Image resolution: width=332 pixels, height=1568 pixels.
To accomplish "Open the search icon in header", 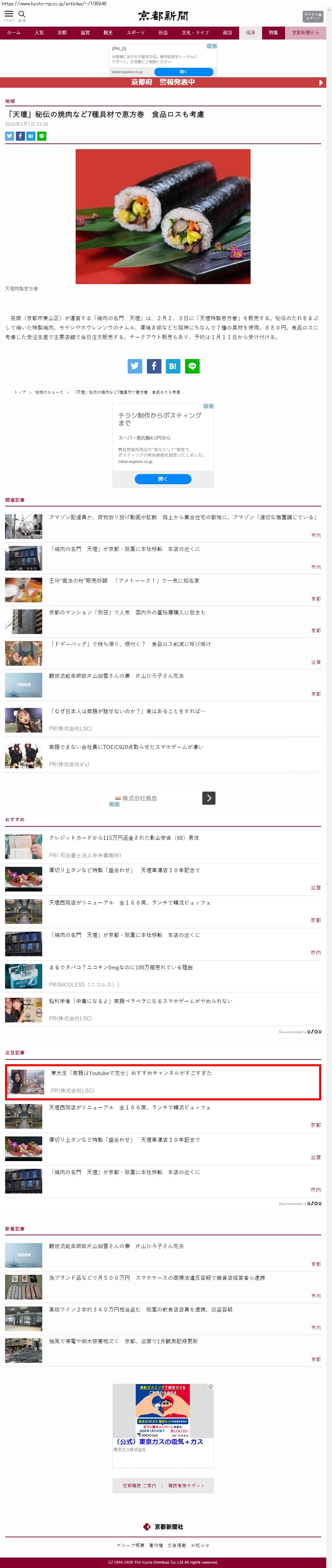I will coord(22,15).
